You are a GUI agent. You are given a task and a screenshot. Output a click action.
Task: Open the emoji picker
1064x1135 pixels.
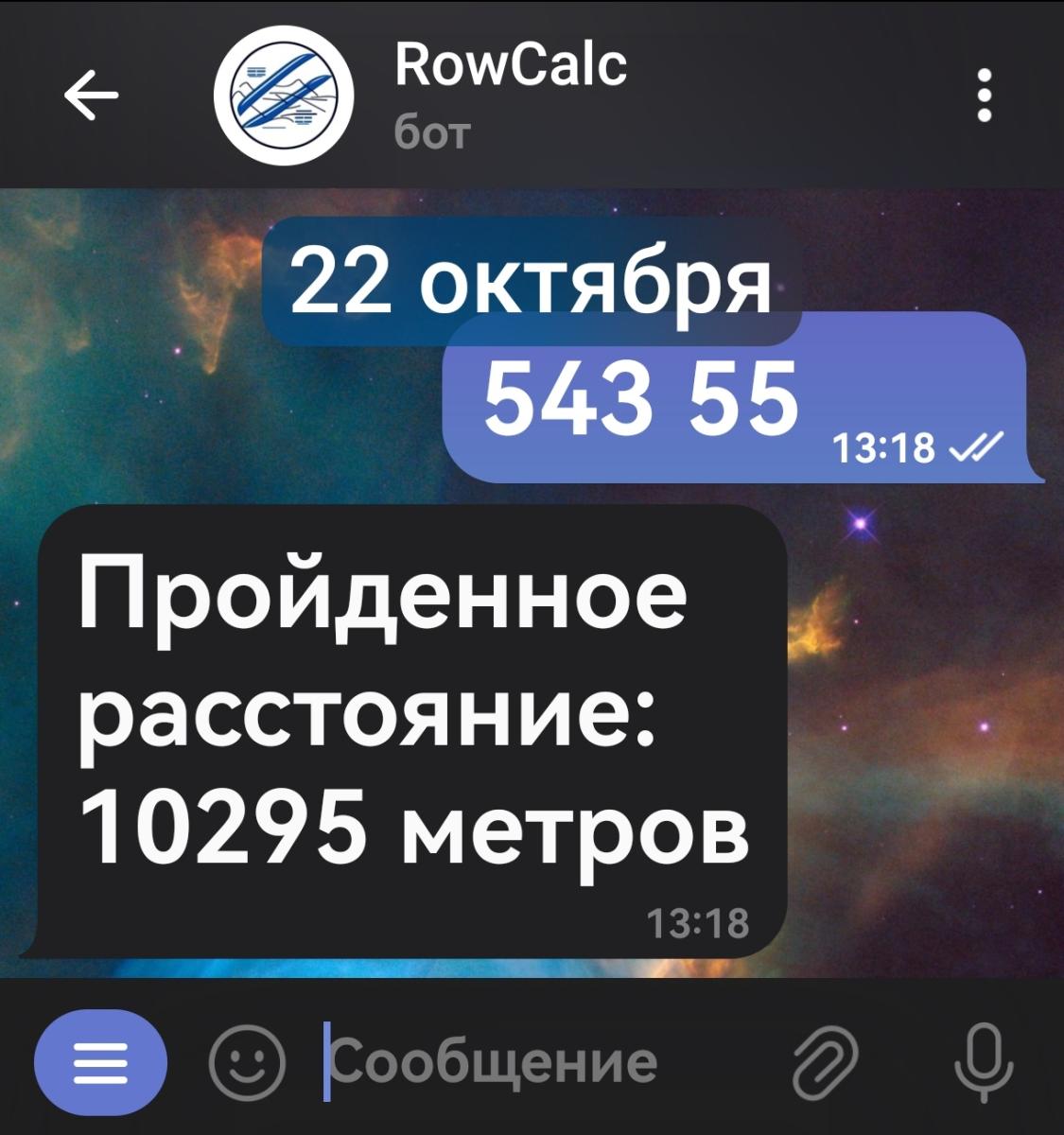[x=247, y=1061]
